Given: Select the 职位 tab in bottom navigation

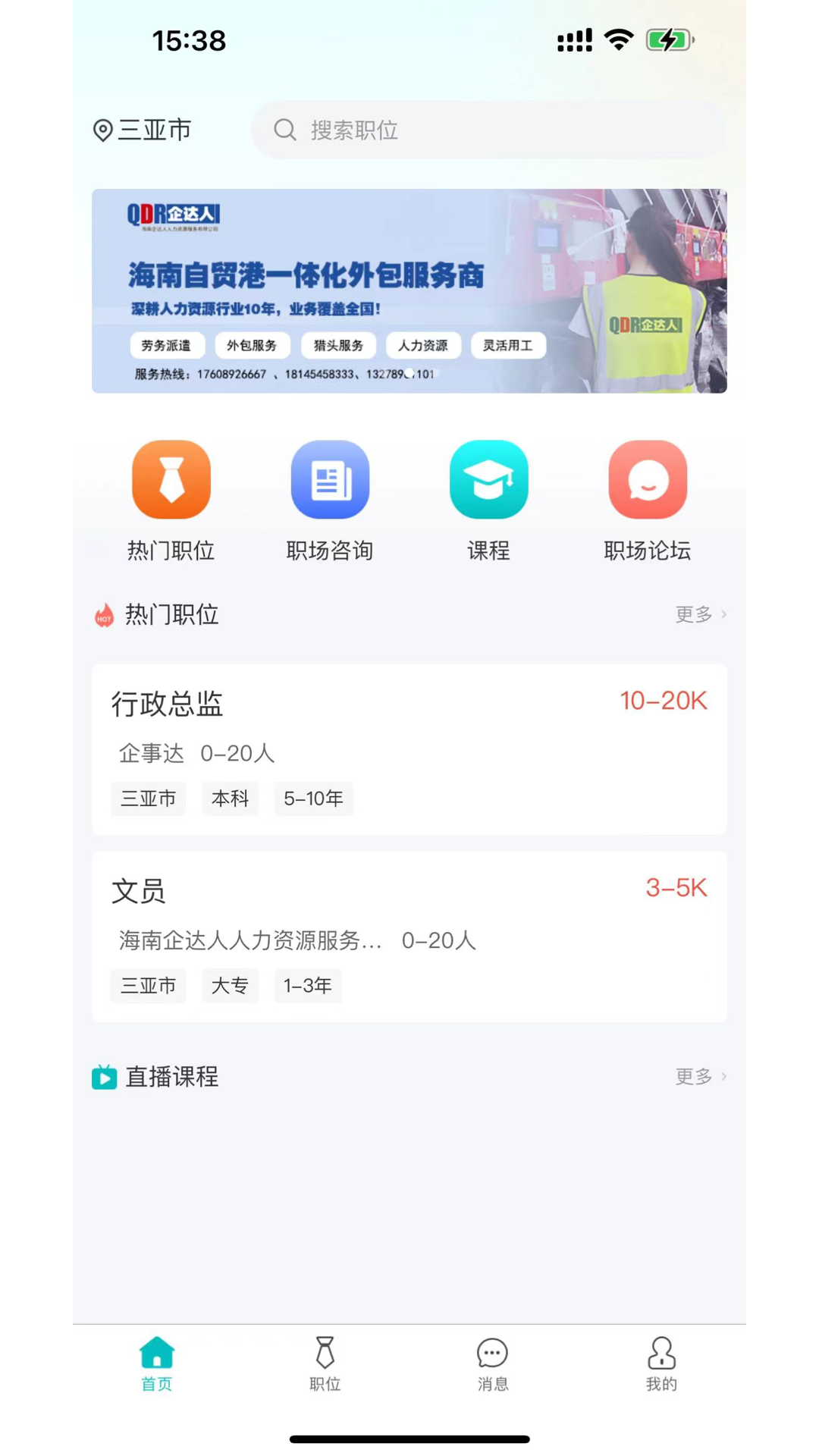Looking at the screenshot, I should point(325,1363).
